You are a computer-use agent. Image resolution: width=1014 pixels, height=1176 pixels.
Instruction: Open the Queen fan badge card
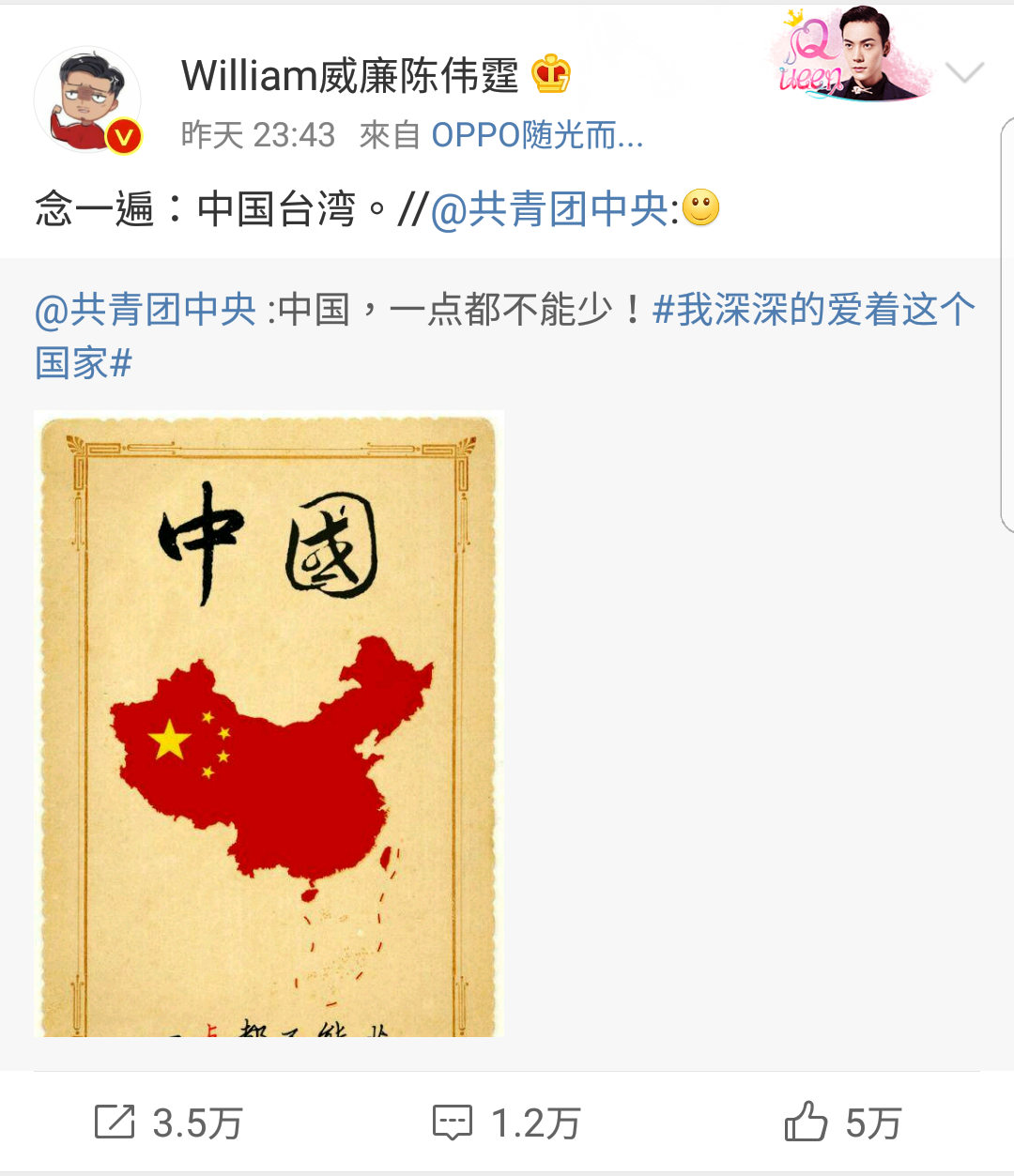coord(850,54)
